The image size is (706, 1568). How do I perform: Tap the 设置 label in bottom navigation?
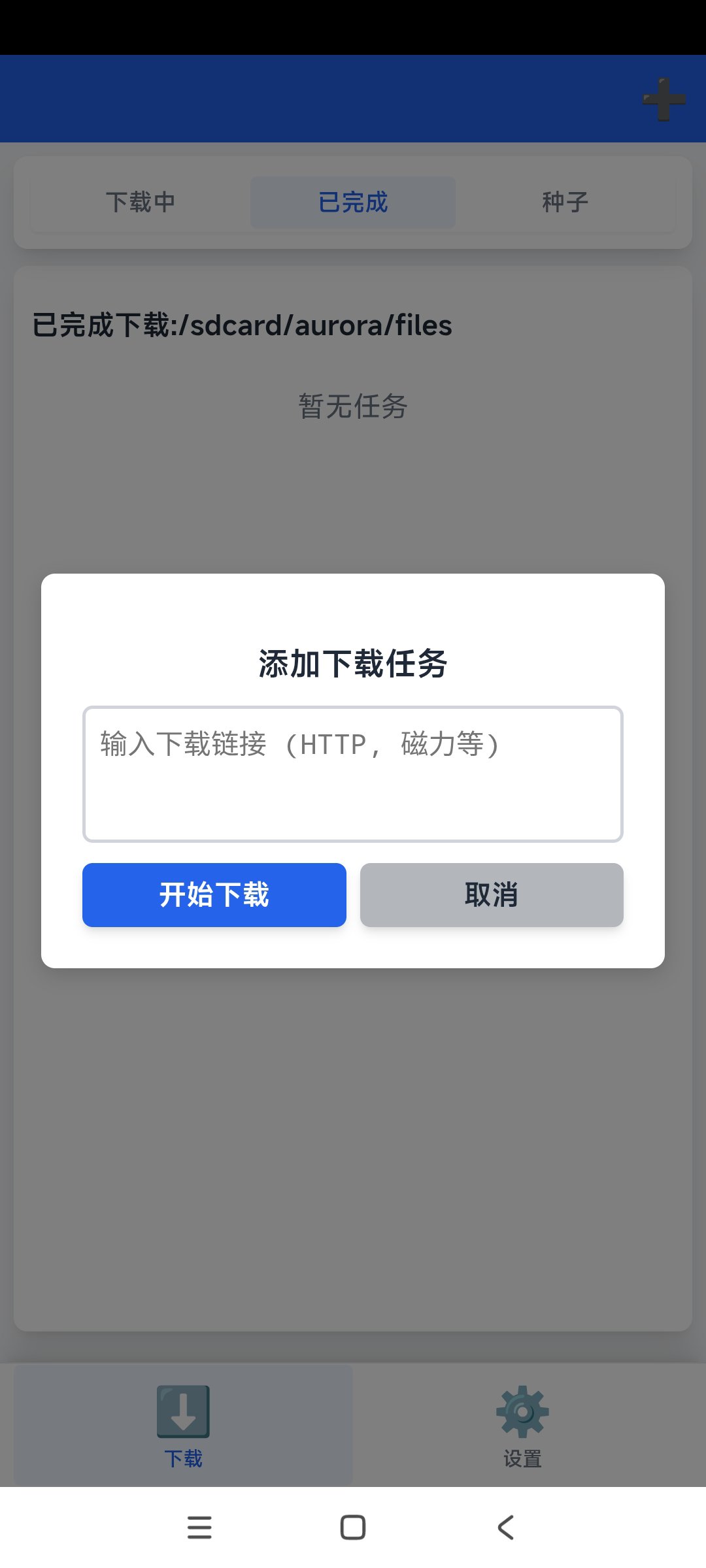point(522,1457)
